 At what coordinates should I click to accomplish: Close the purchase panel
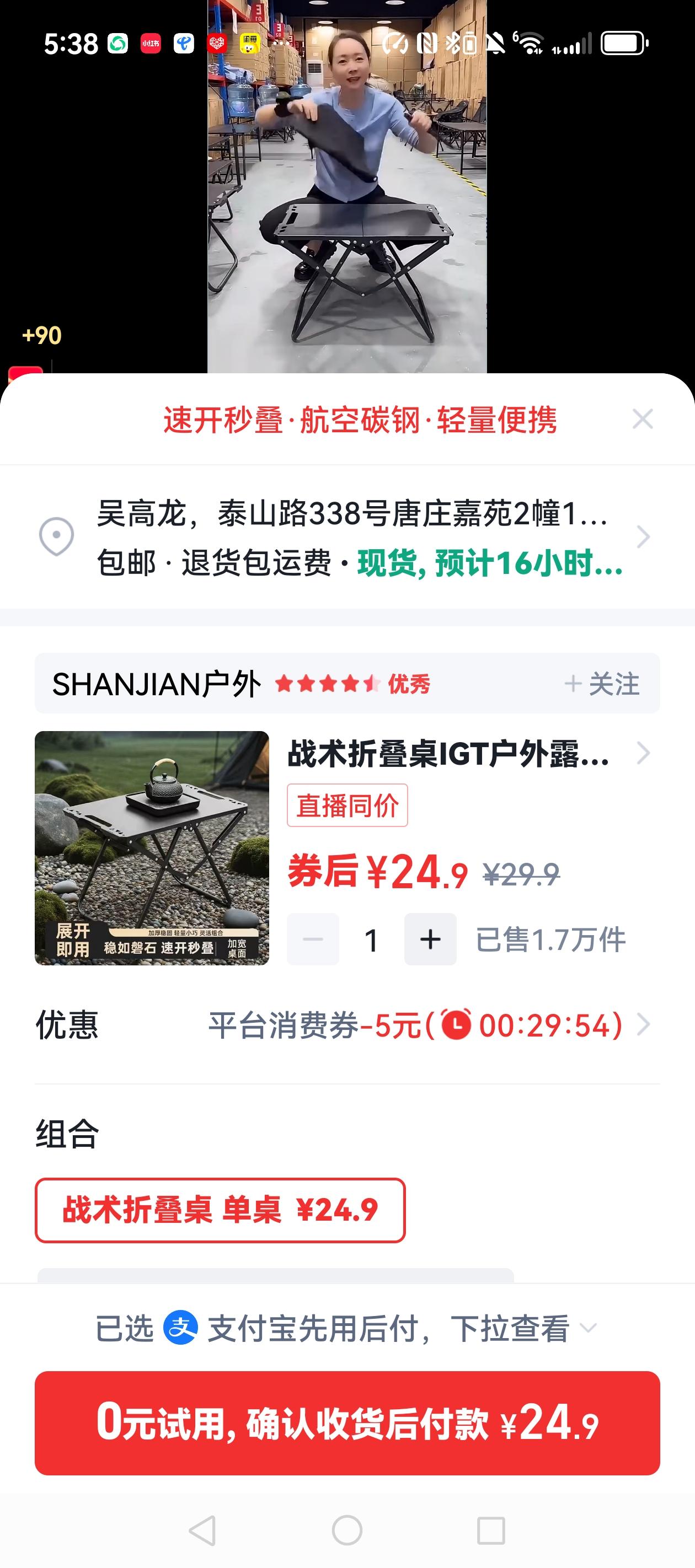point(643,419)
